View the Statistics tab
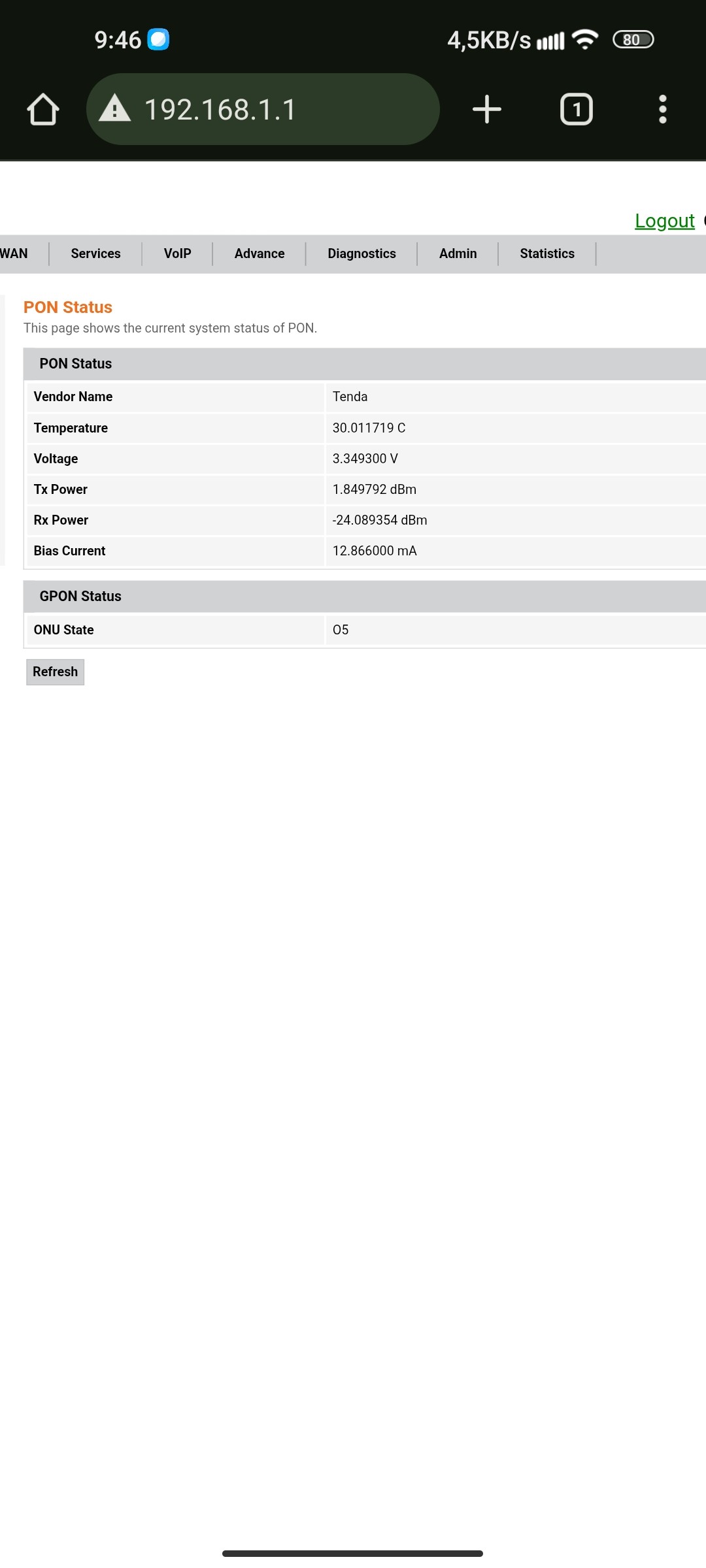Viewport: 706px width, 1568px height. (x=547, y=253)
